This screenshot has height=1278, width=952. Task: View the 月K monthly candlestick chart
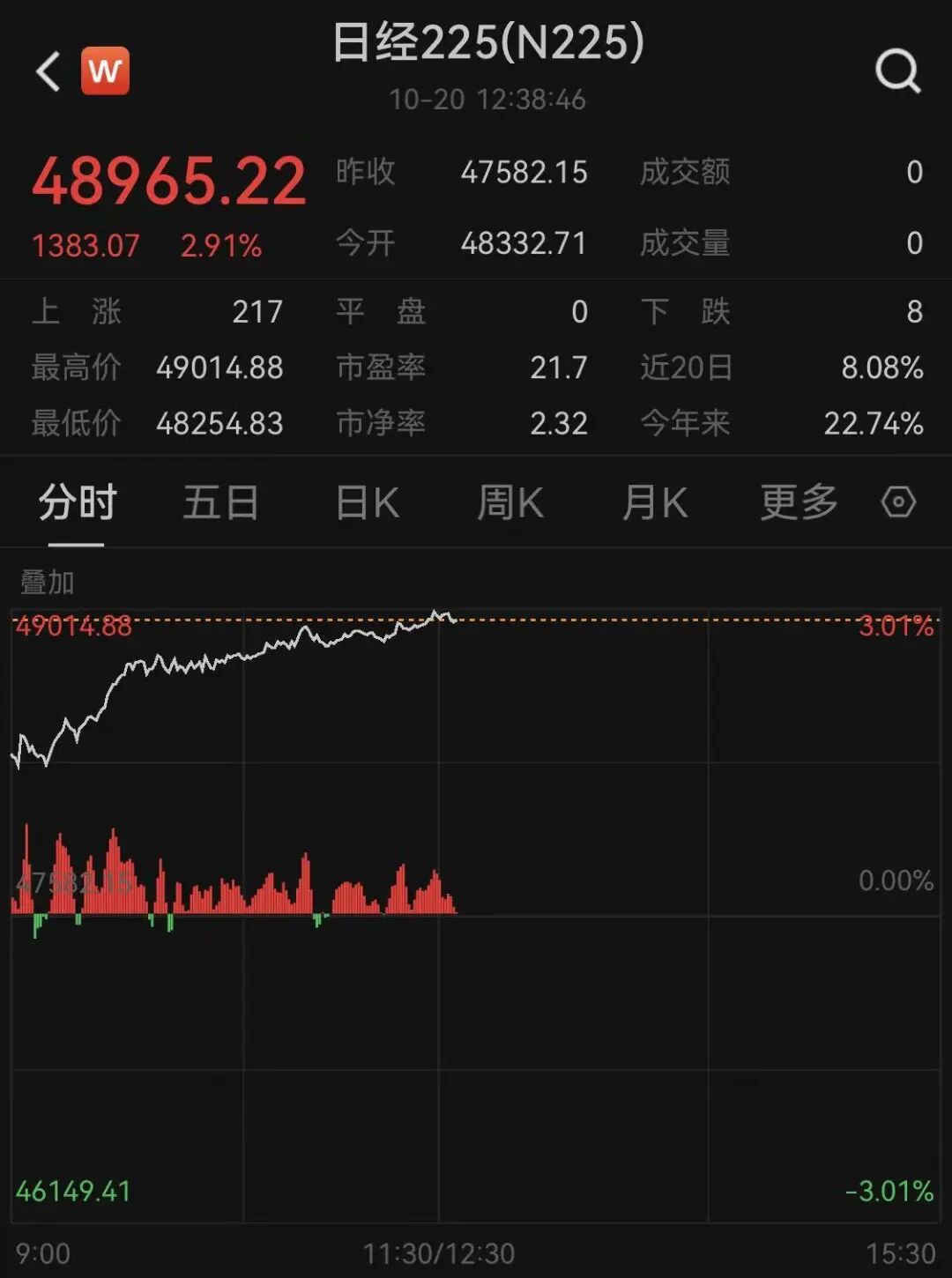[654, 503]
